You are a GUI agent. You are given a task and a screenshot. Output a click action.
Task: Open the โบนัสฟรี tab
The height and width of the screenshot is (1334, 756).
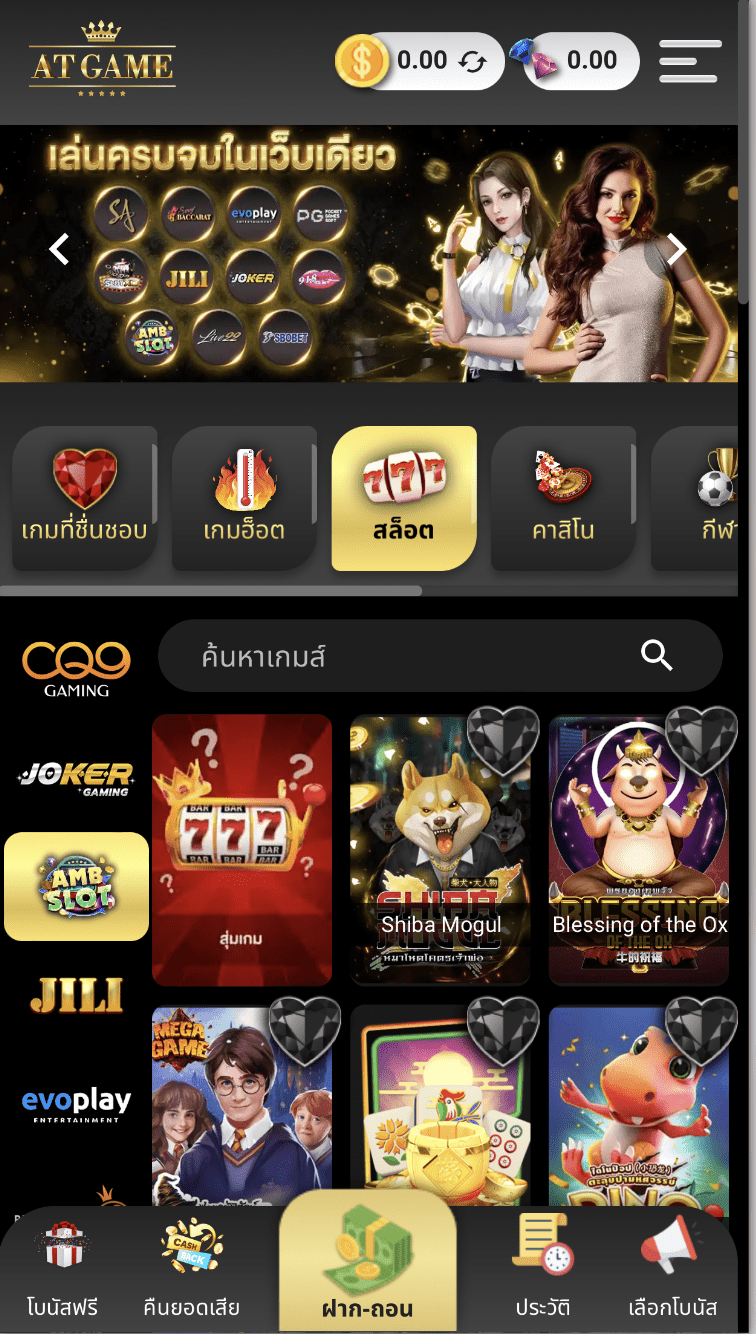point(63,1270)
